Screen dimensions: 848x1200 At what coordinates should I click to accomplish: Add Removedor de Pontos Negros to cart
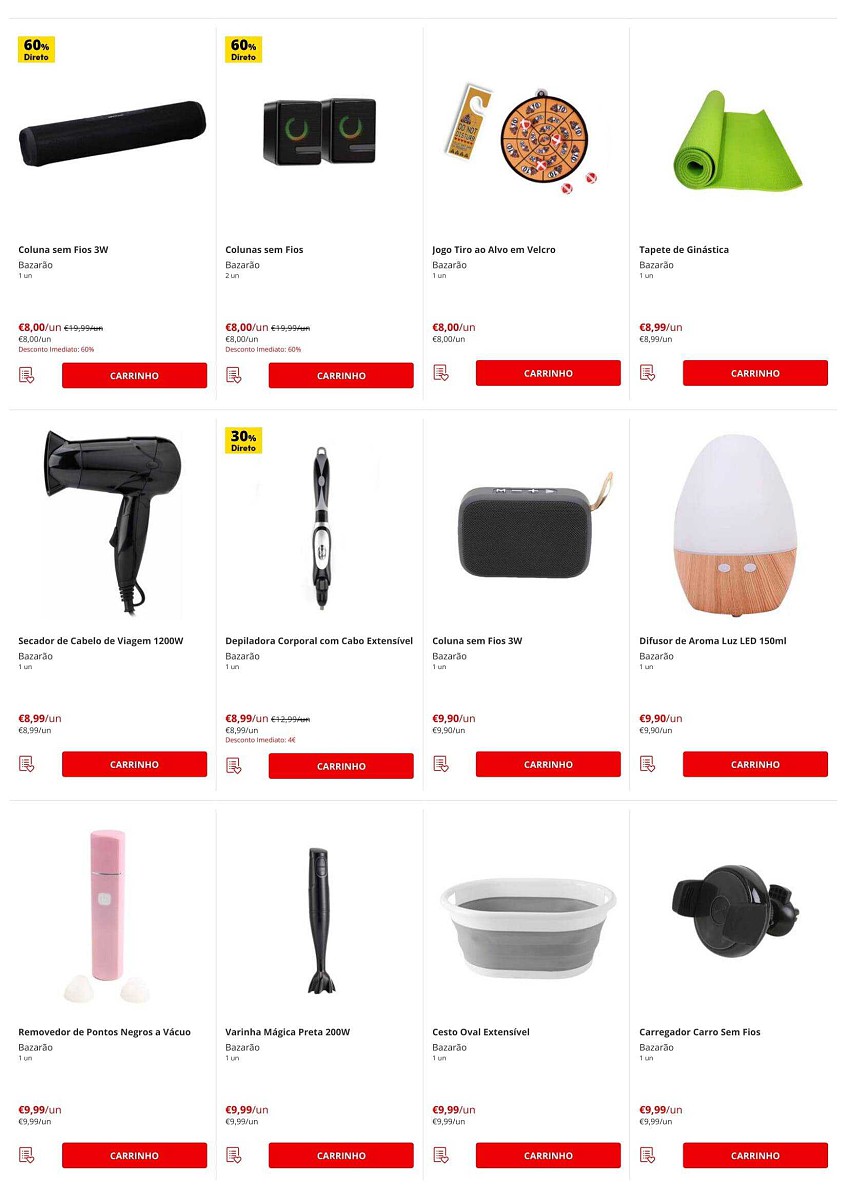click(134, 1155)
